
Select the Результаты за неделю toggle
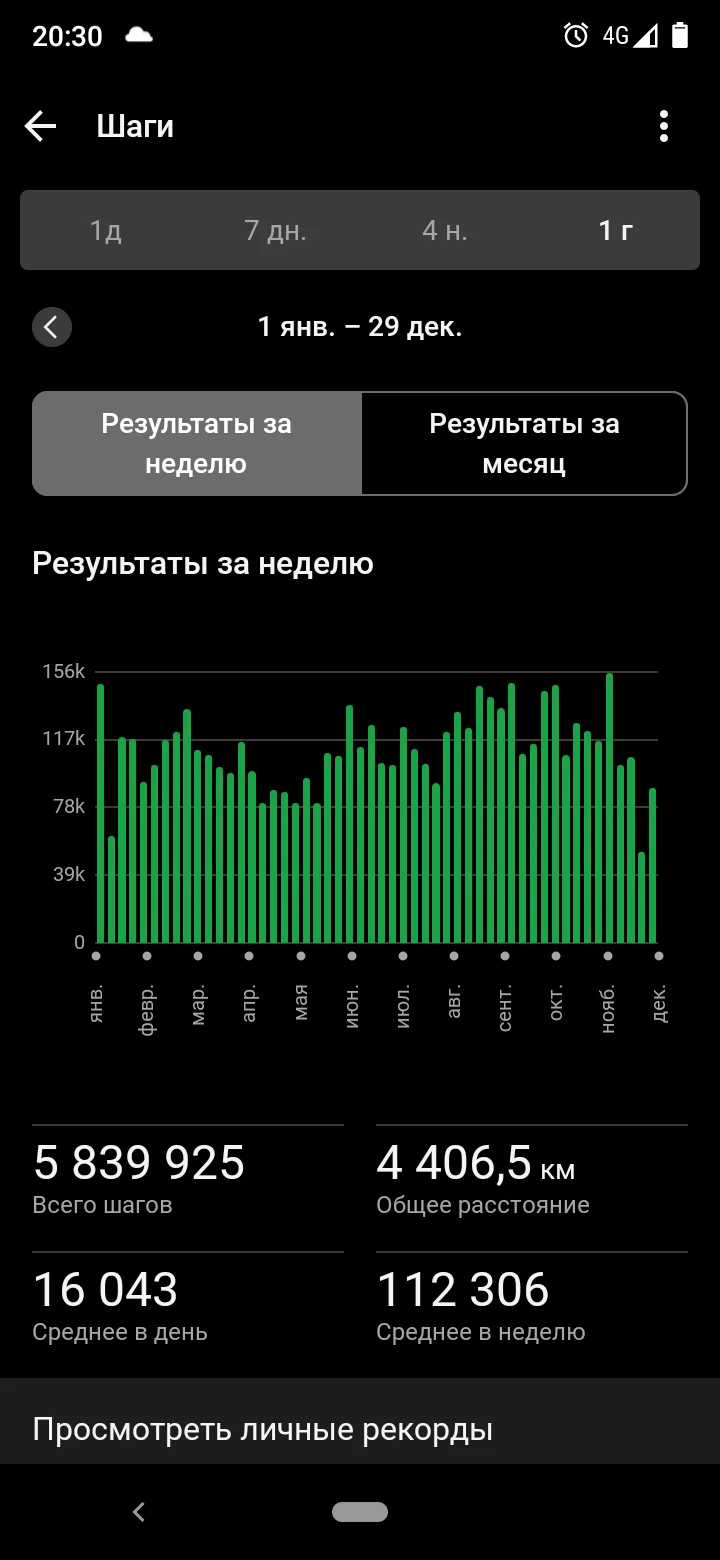click(x=196, y=443)
